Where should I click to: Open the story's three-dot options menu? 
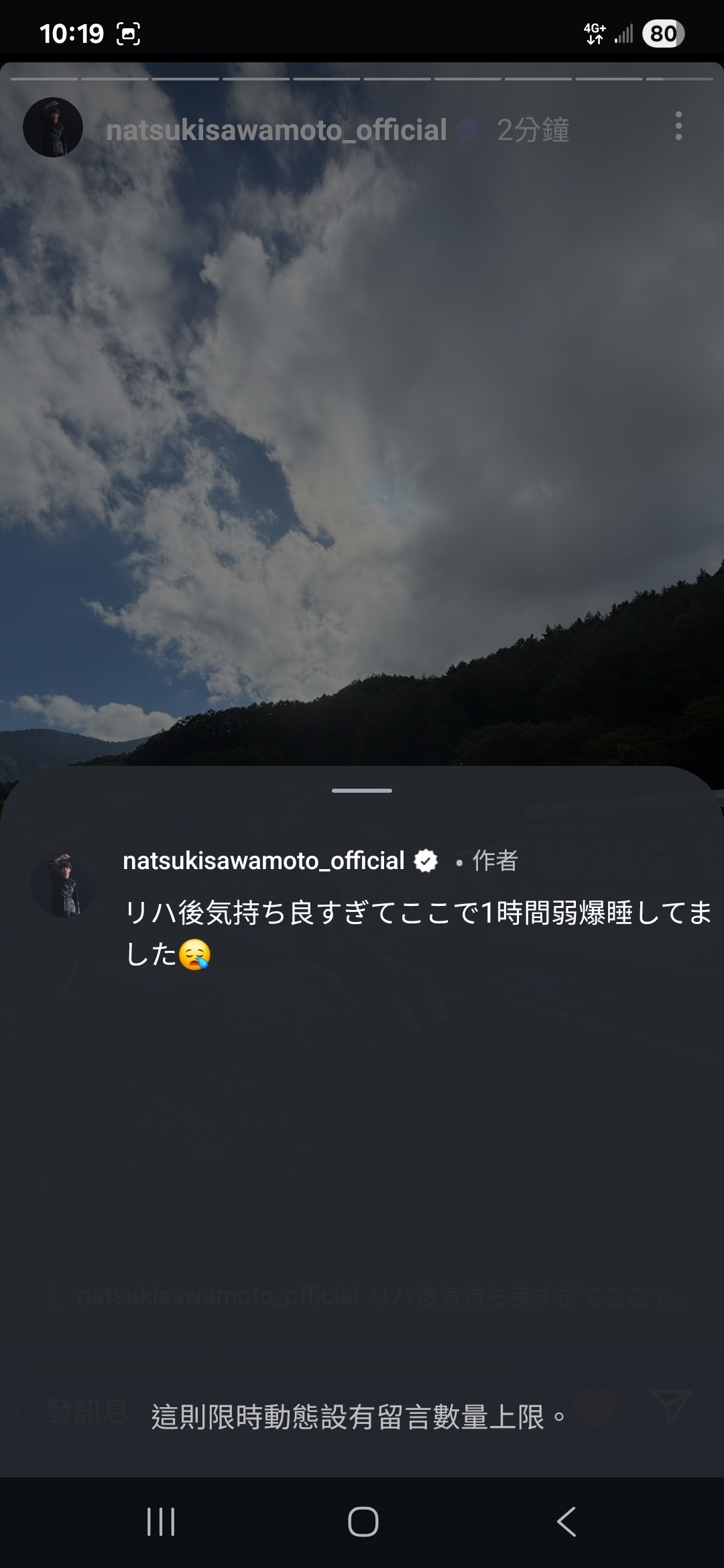point(678,126)
